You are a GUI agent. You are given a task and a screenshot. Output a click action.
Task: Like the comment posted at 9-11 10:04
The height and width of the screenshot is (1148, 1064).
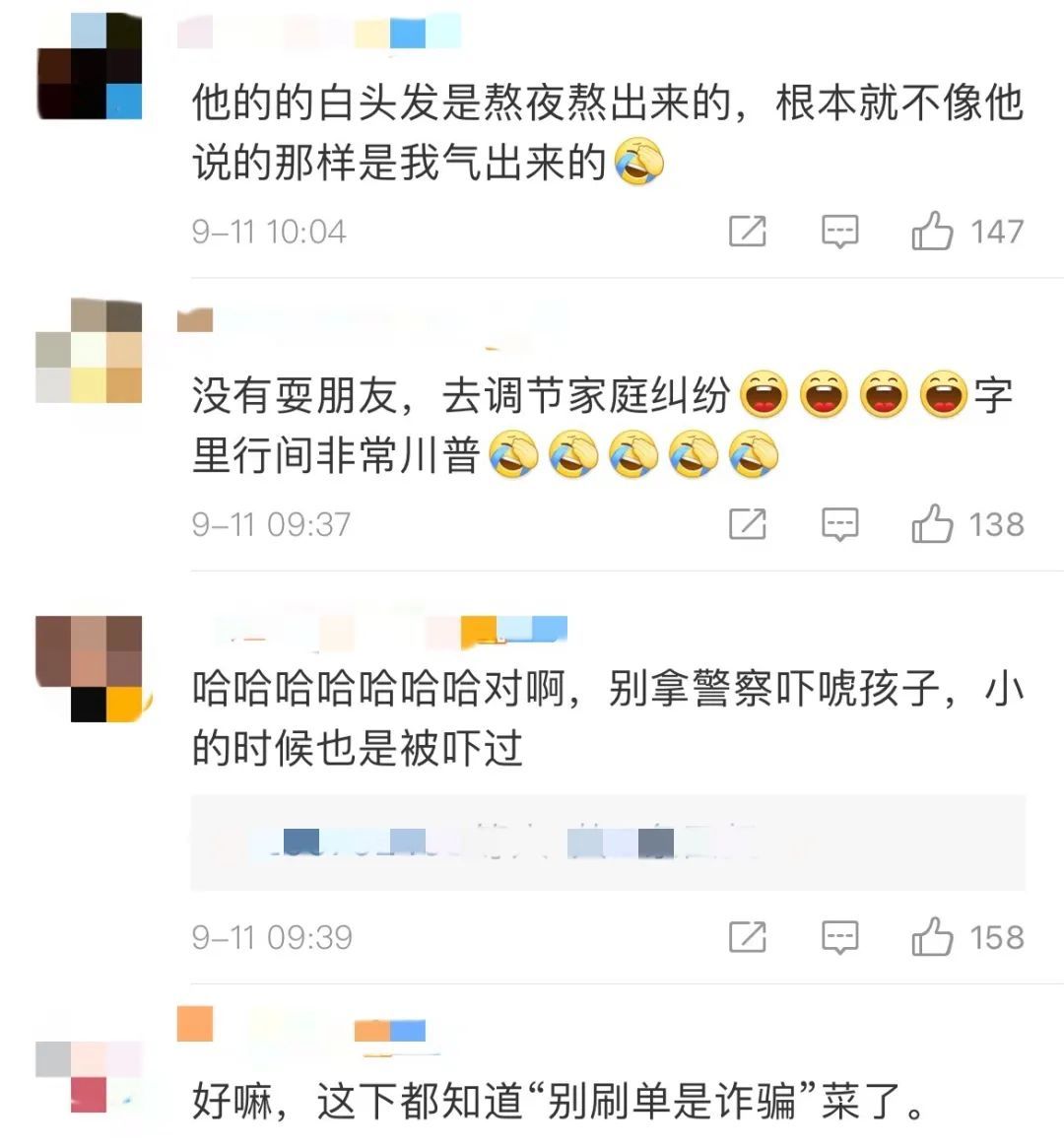coord(932,232)
